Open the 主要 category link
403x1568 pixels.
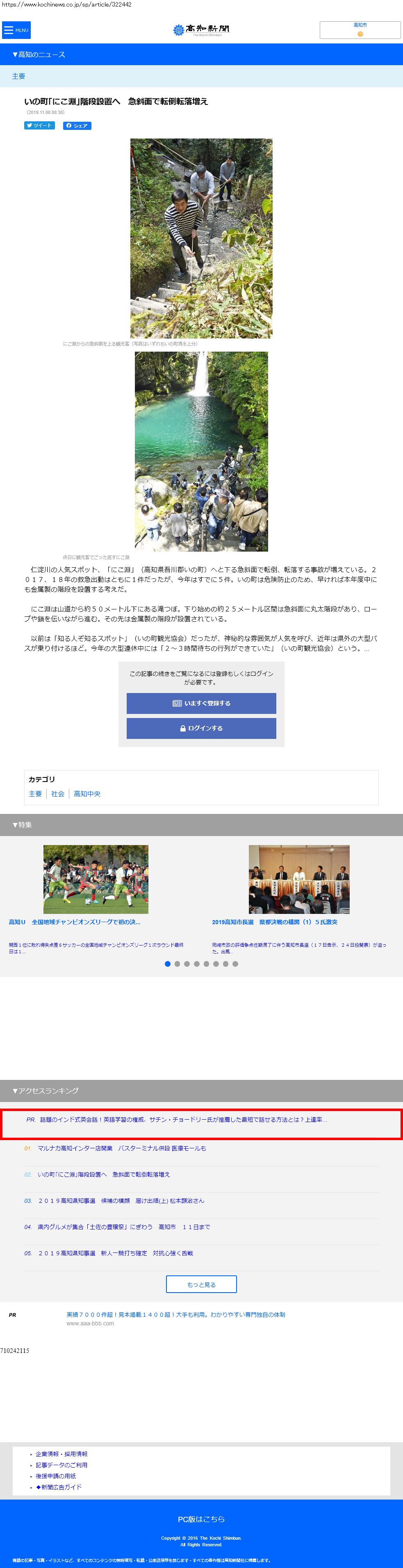tap(35, 794)
